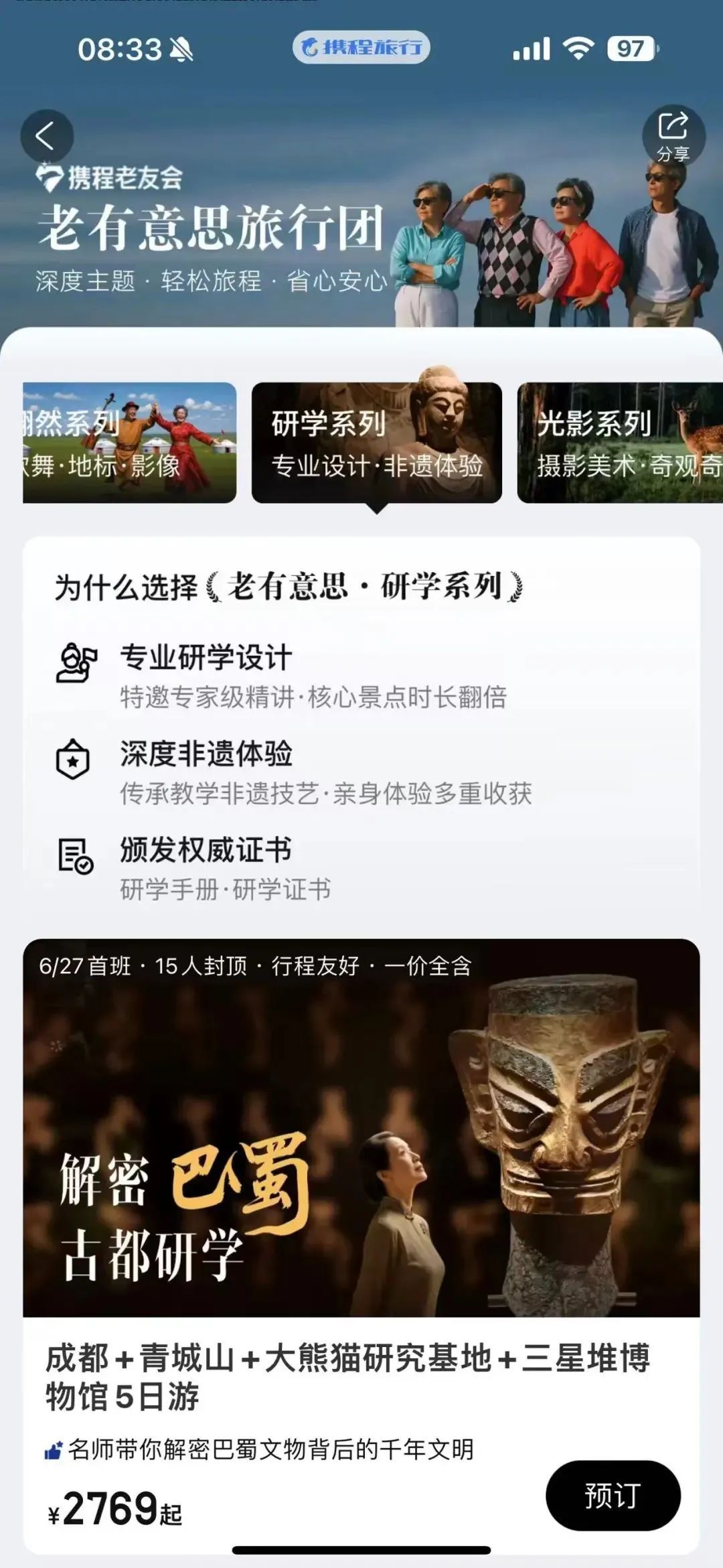This screenshot has height=1568, width=723.
Task: Return to 携程旅行 app pill in the status bar
Action: 361,48
